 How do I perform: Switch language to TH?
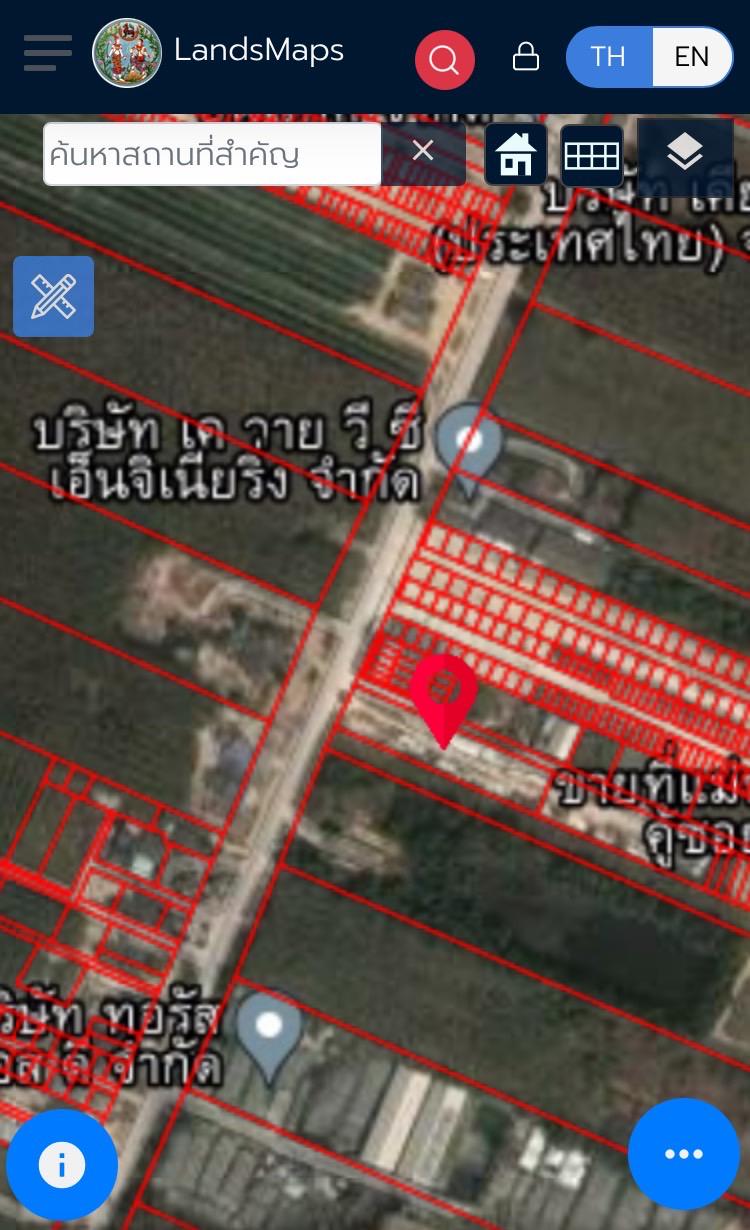click(609, 57)
